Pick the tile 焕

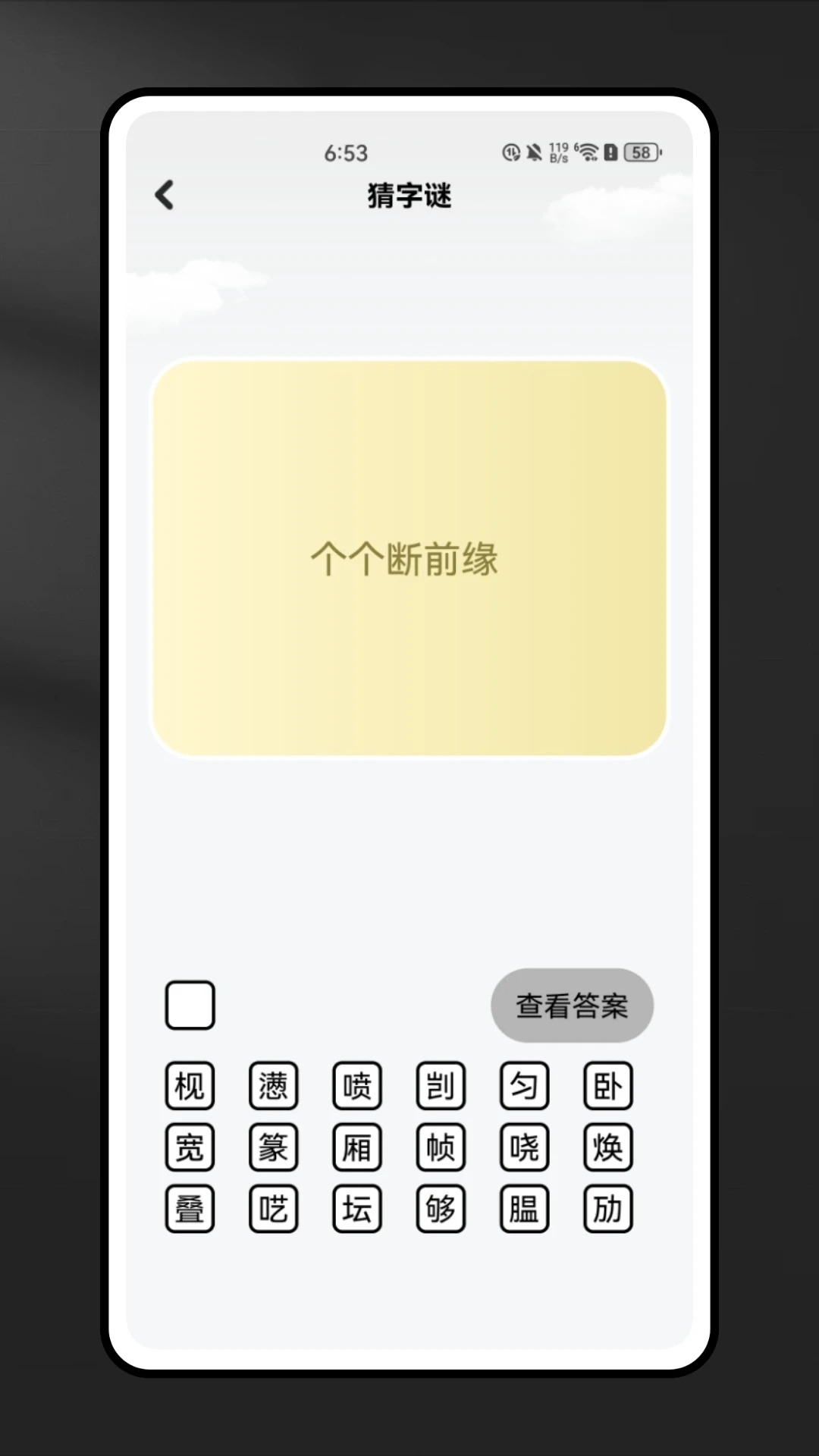tap(608, 1147)
